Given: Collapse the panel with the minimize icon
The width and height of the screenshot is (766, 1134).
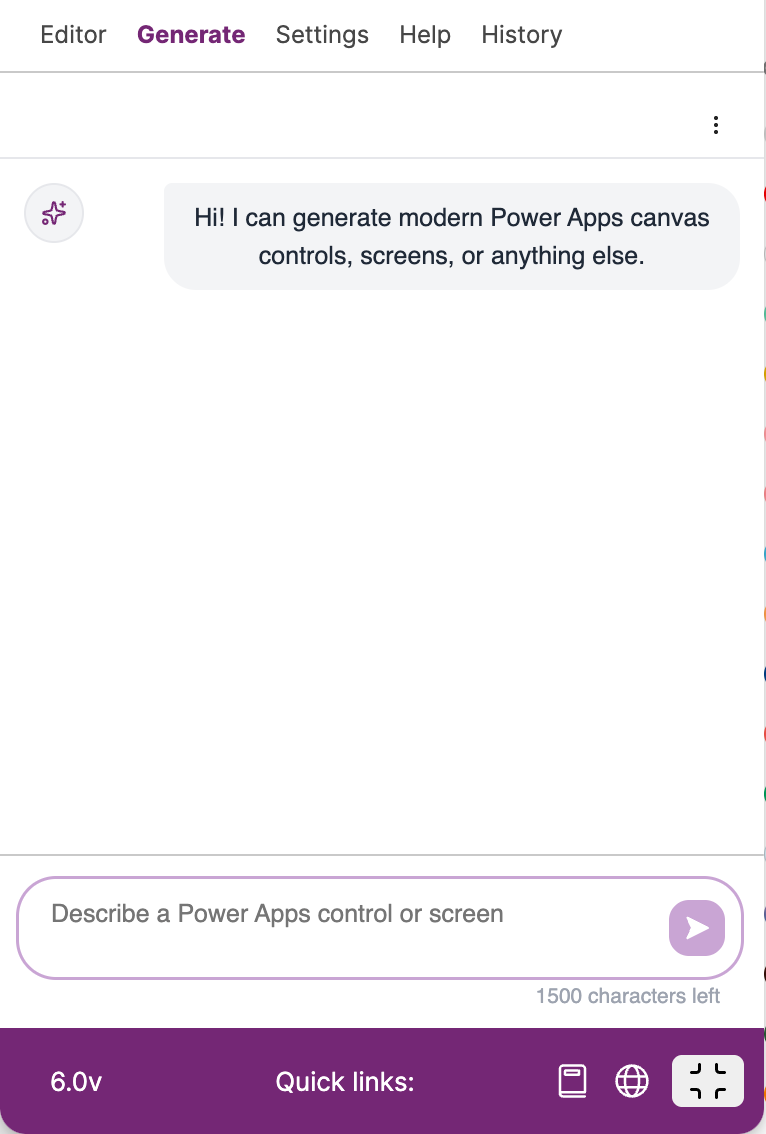Looking at the screenshot, I should pos(707,1081).
